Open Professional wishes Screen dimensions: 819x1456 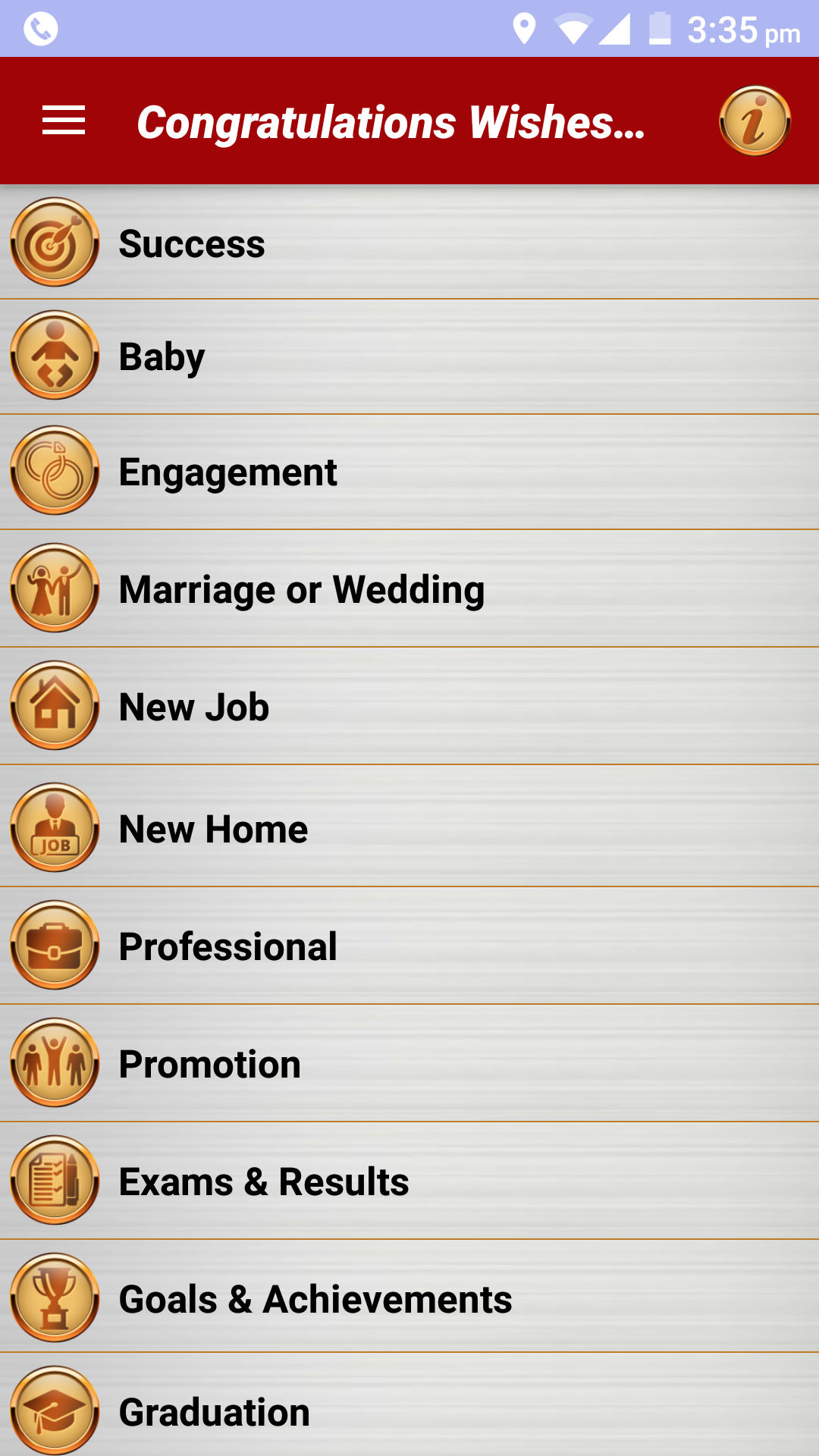(409, 946)
